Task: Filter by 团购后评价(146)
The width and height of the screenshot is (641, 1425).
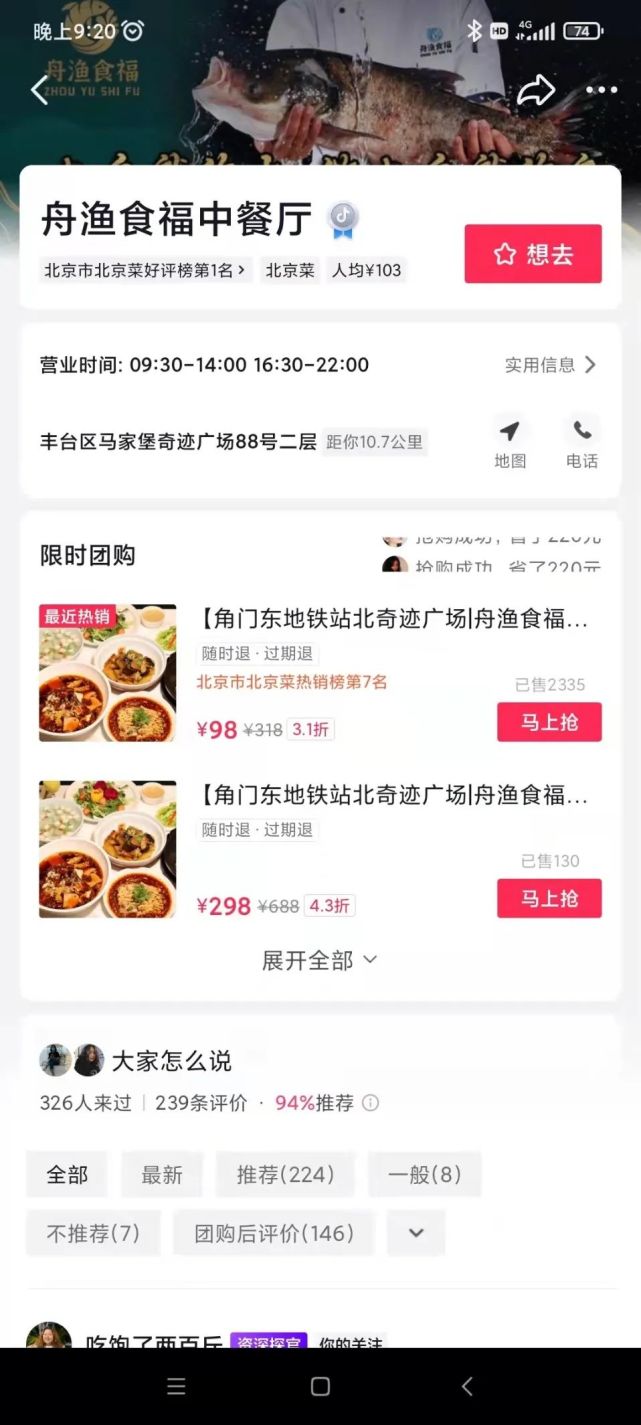Action: coord(274,1233)
